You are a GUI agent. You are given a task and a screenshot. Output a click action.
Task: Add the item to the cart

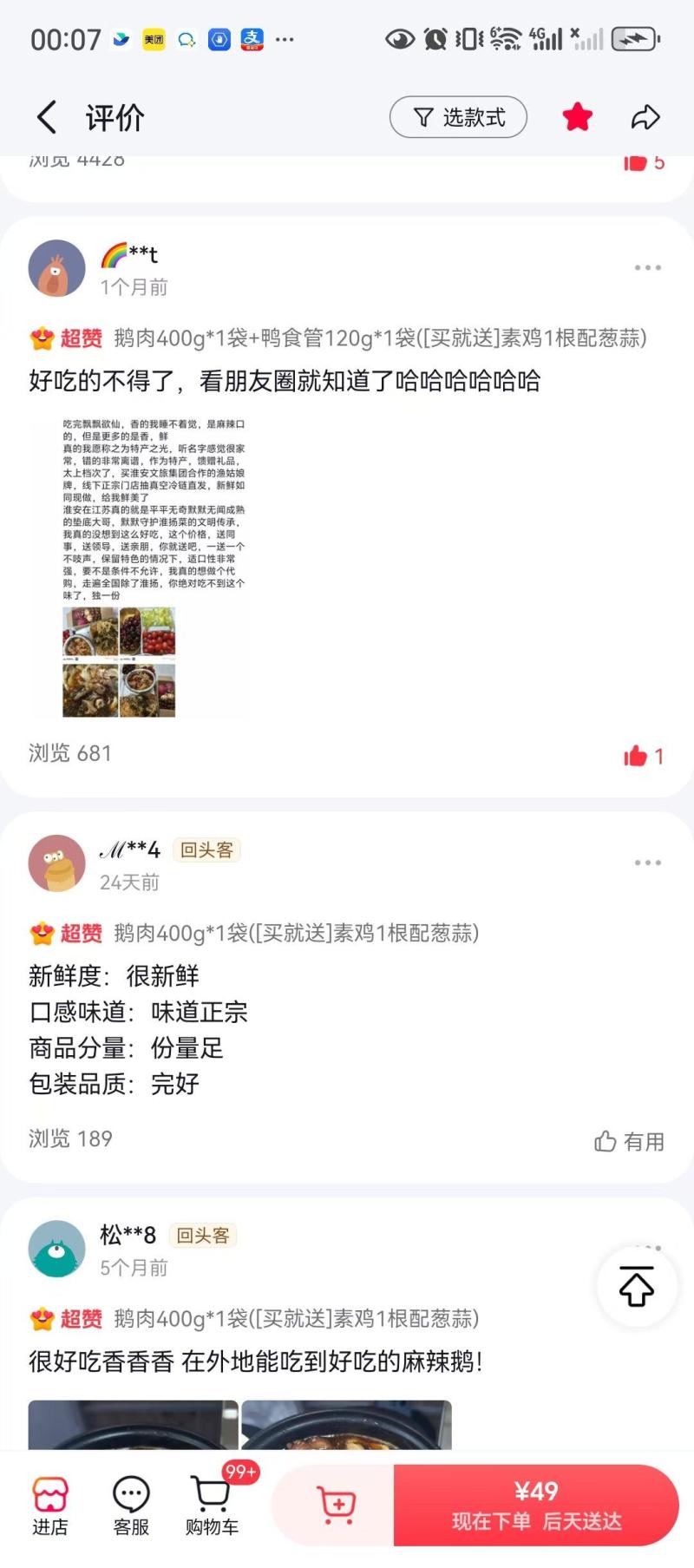pos(335,1505)
